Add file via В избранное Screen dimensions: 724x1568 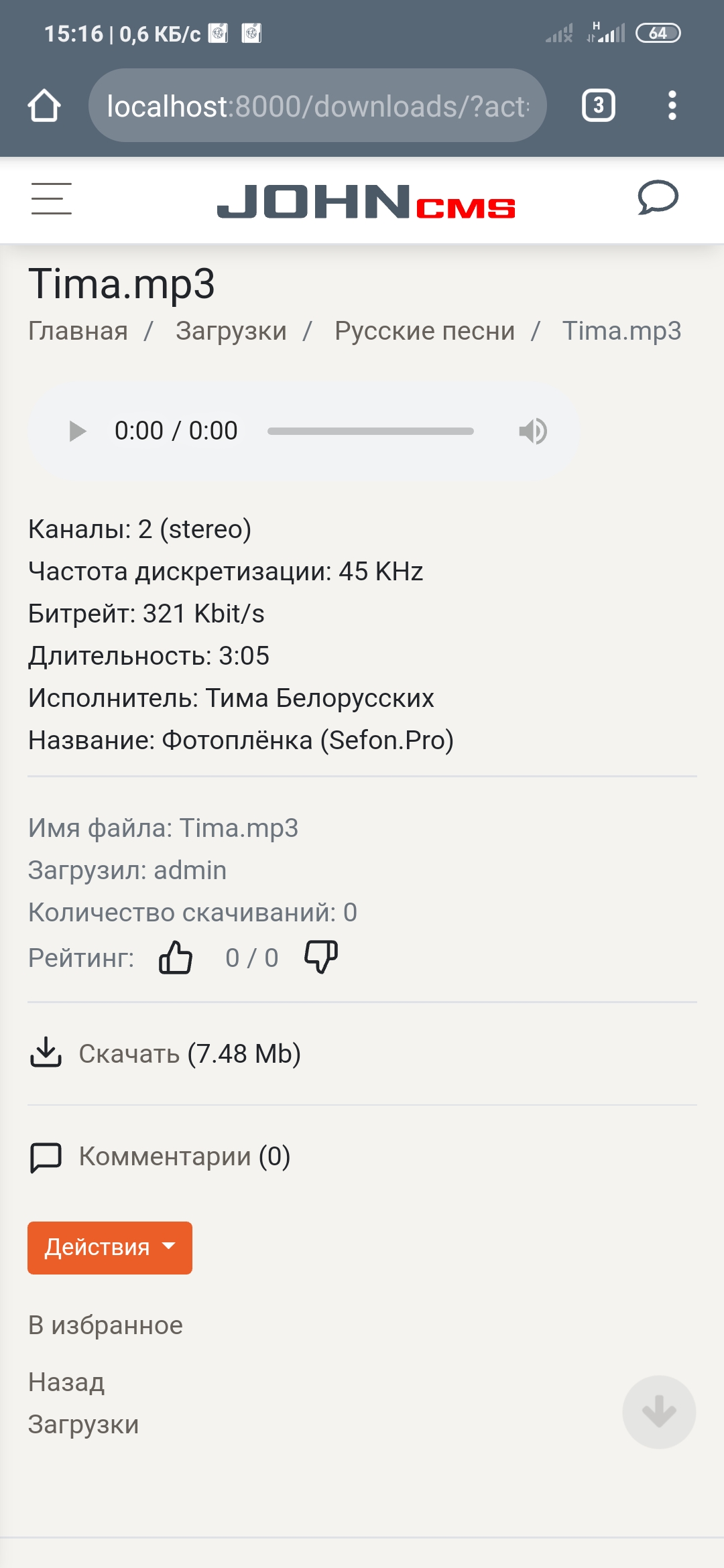pos(105,1325)
